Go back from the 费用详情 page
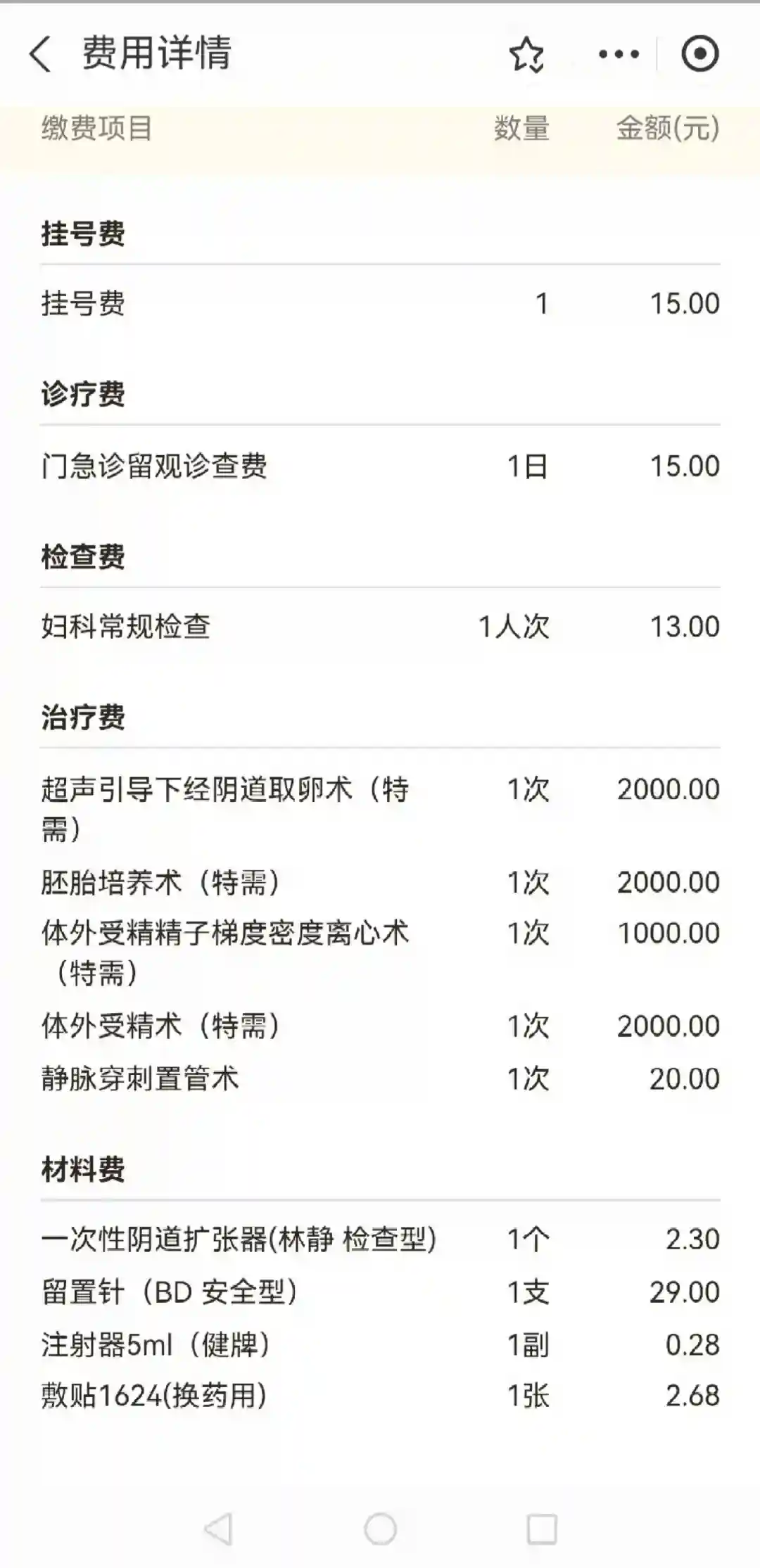 pyautogui.click(x=40, y=54)
